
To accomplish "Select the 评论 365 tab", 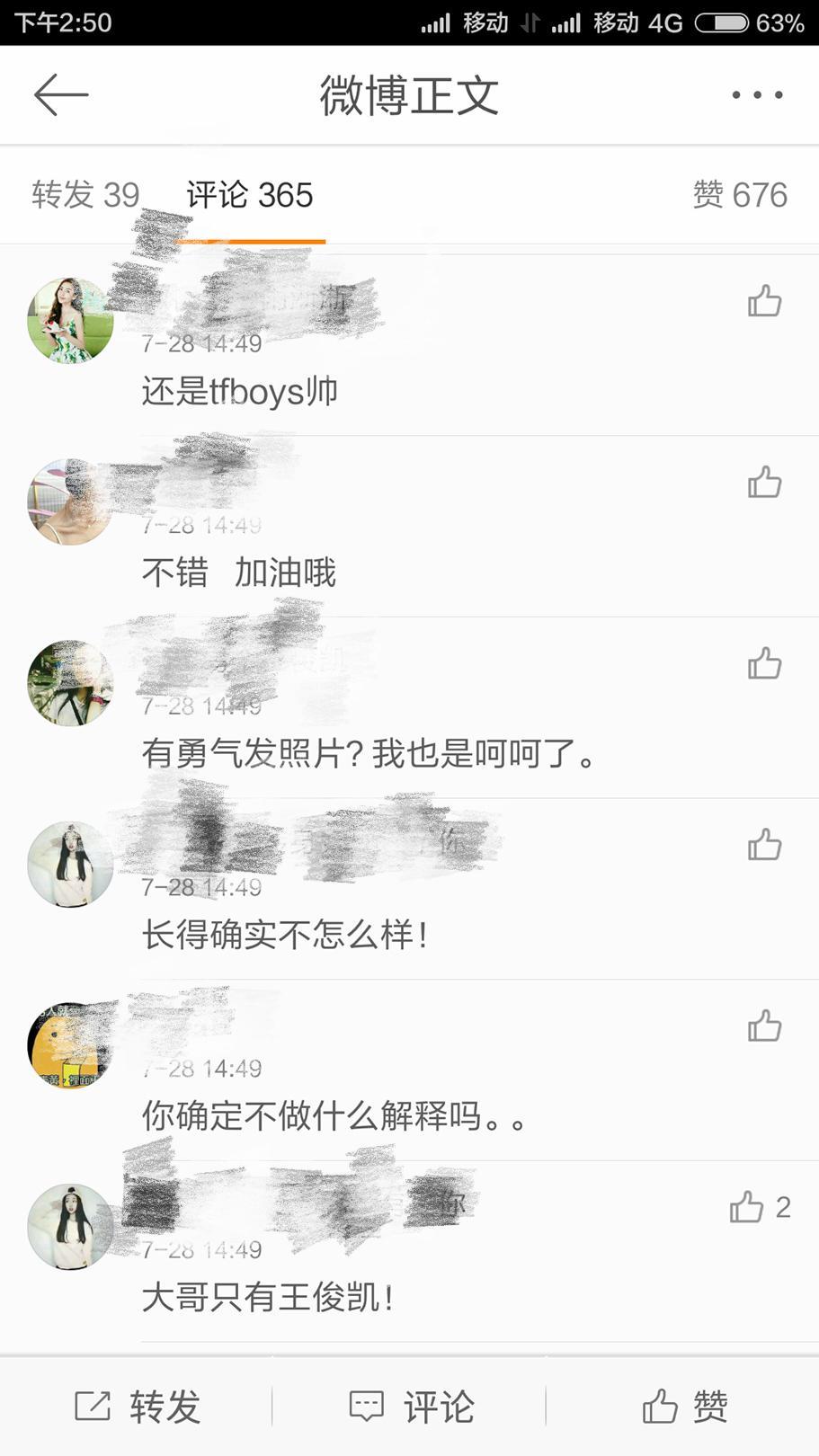I will 250,195.
